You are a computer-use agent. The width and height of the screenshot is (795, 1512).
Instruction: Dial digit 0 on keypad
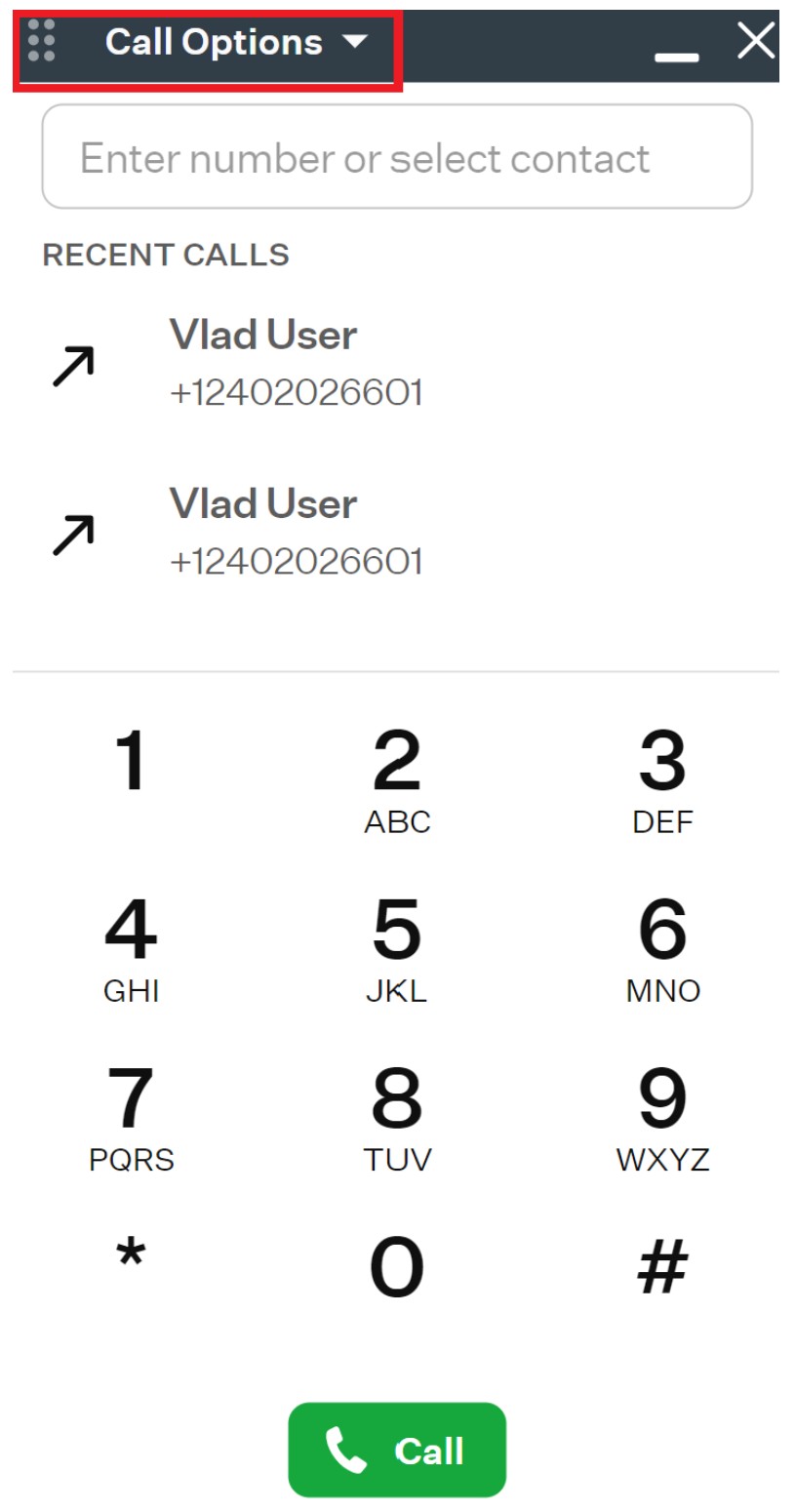click(x=397, y=1268)
